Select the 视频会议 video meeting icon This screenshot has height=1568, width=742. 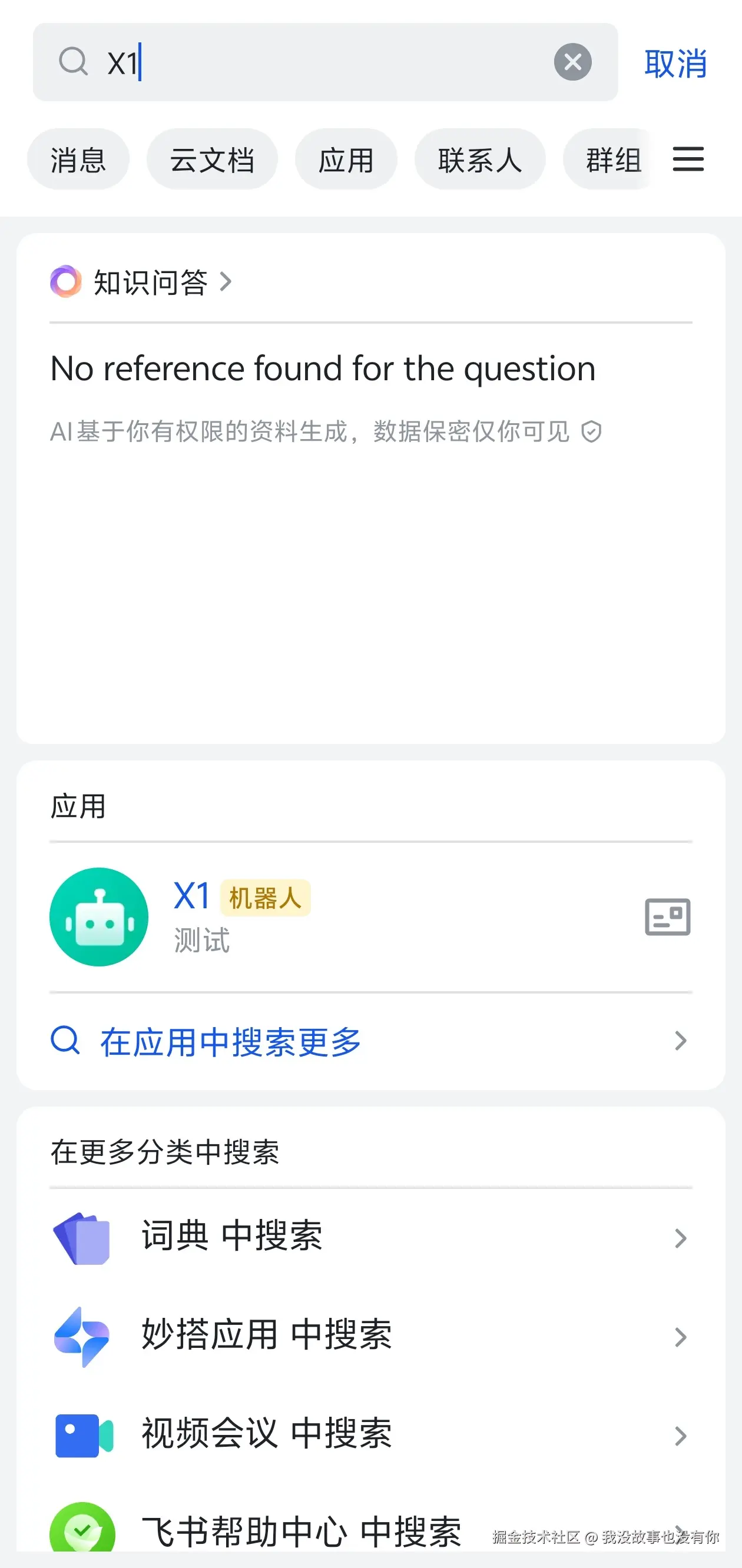coord(82,1437)
